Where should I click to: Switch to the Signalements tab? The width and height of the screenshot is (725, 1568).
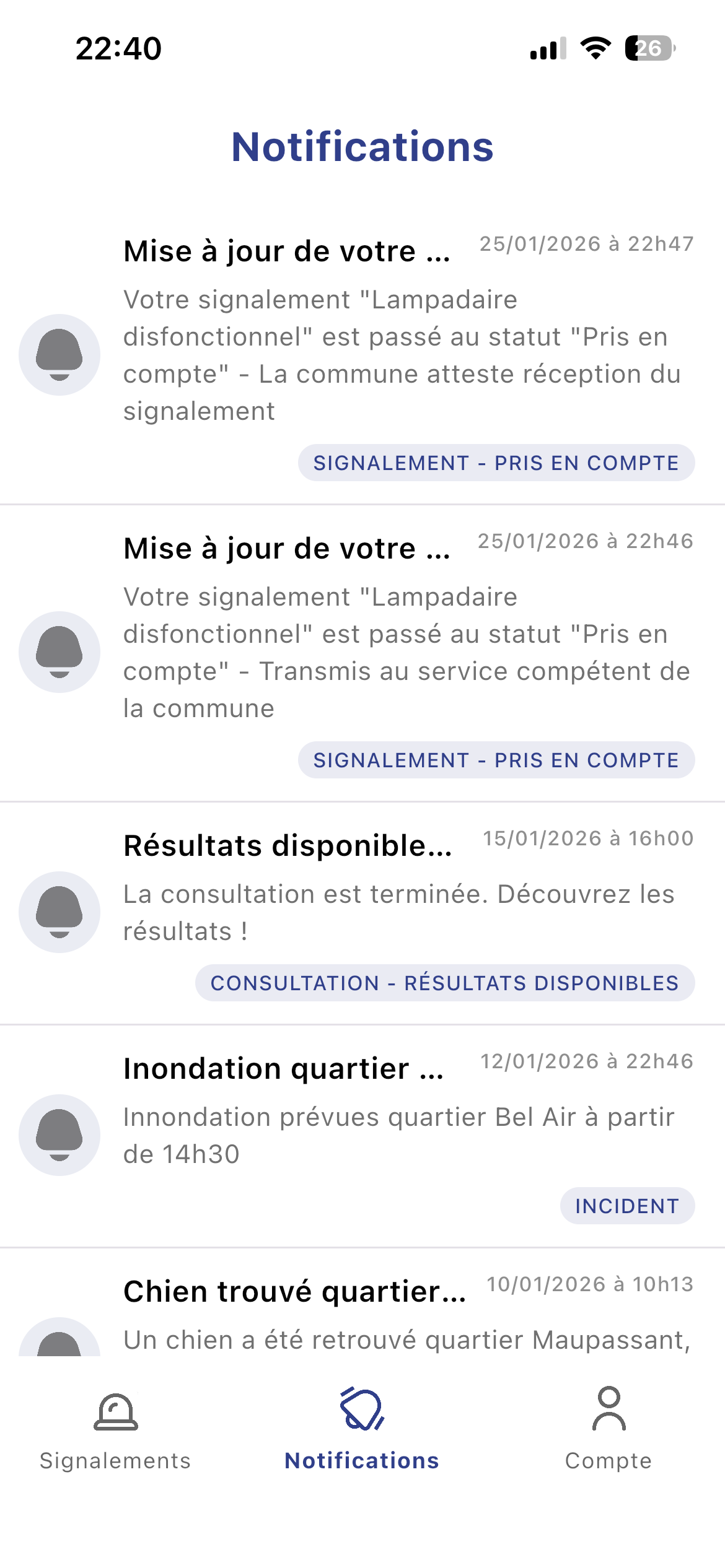click(115, 1461)
